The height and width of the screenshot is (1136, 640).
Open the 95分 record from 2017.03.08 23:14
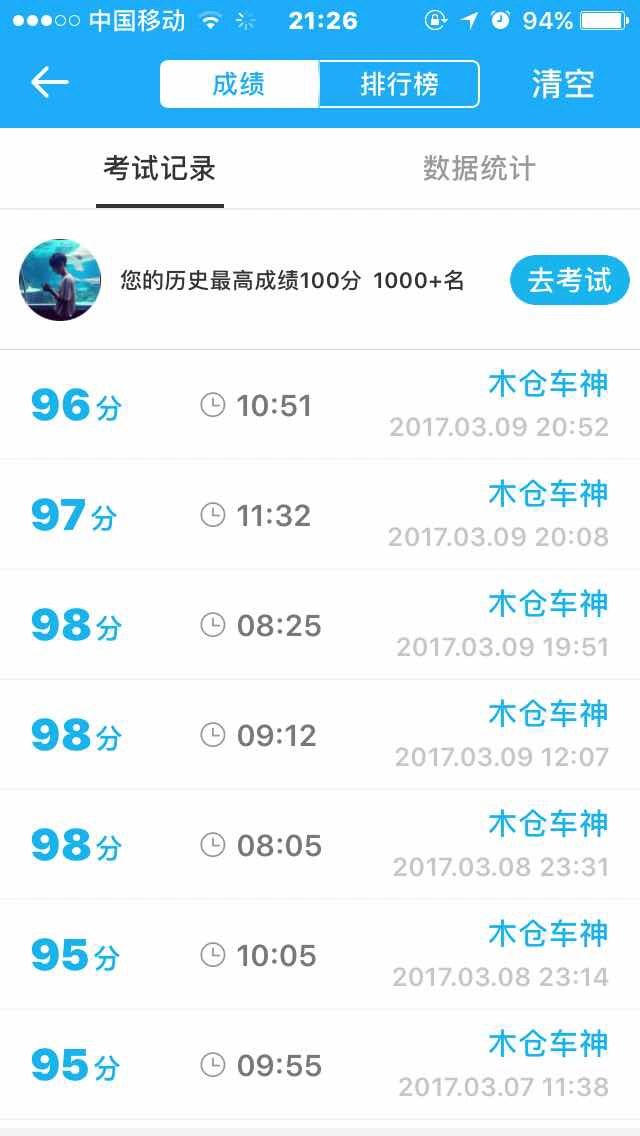[x=320, y=955]
